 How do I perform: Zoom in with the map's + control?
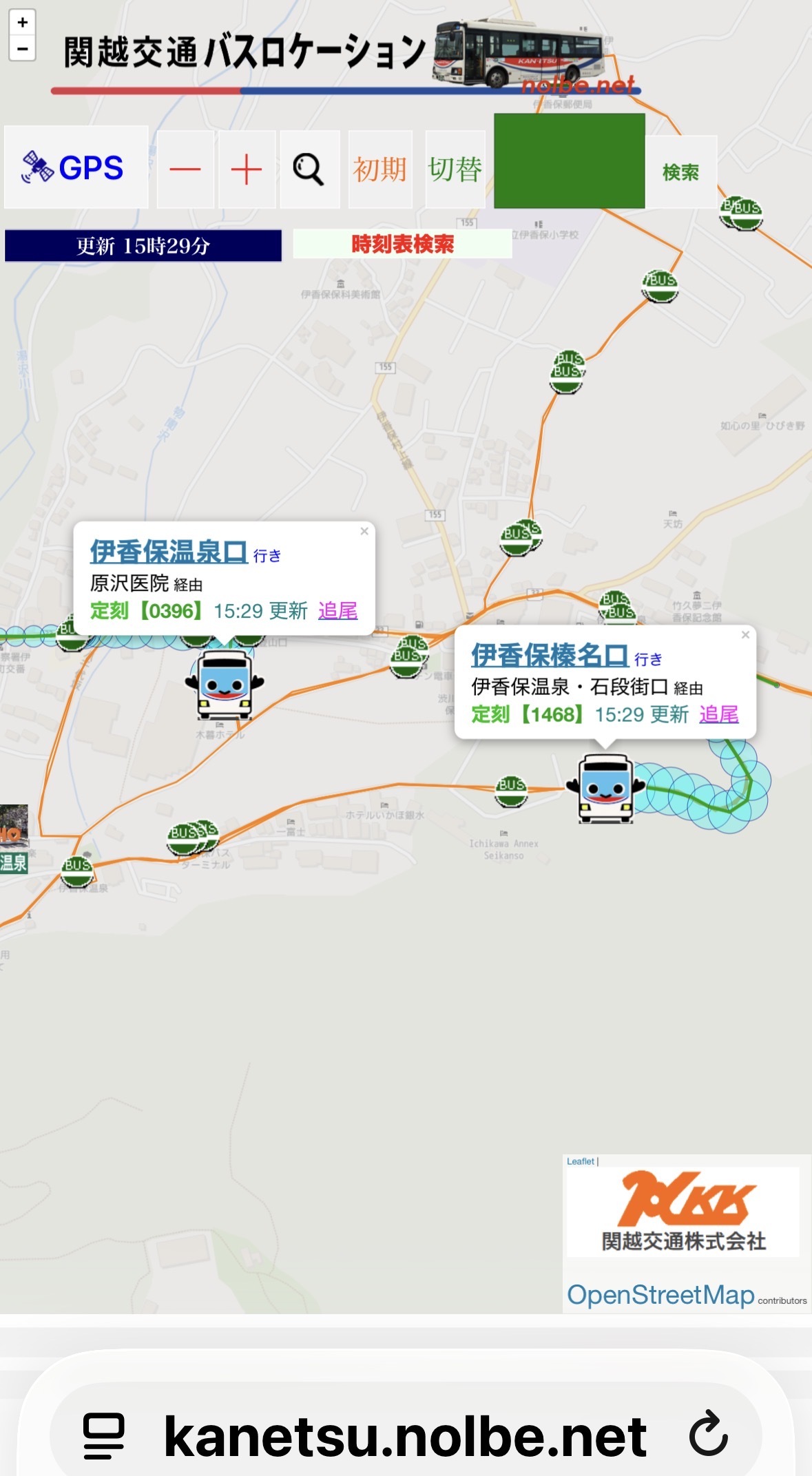(22, 22)
